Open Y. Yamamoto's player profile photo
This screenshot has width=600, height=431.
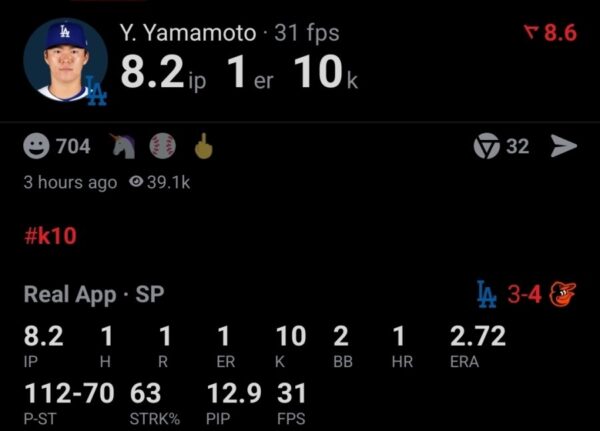click(65, 59)
